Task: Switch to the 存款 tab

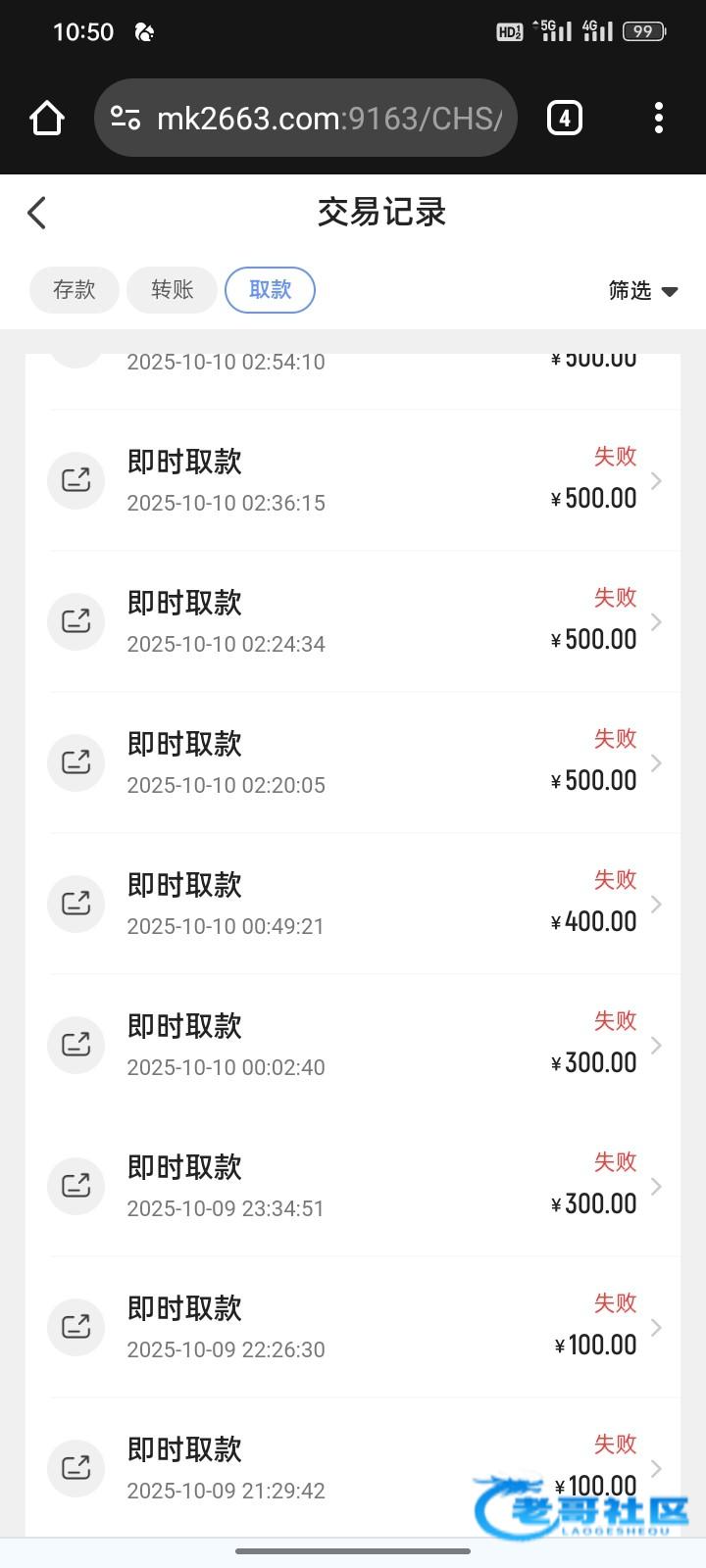Action: coord(75,290)
